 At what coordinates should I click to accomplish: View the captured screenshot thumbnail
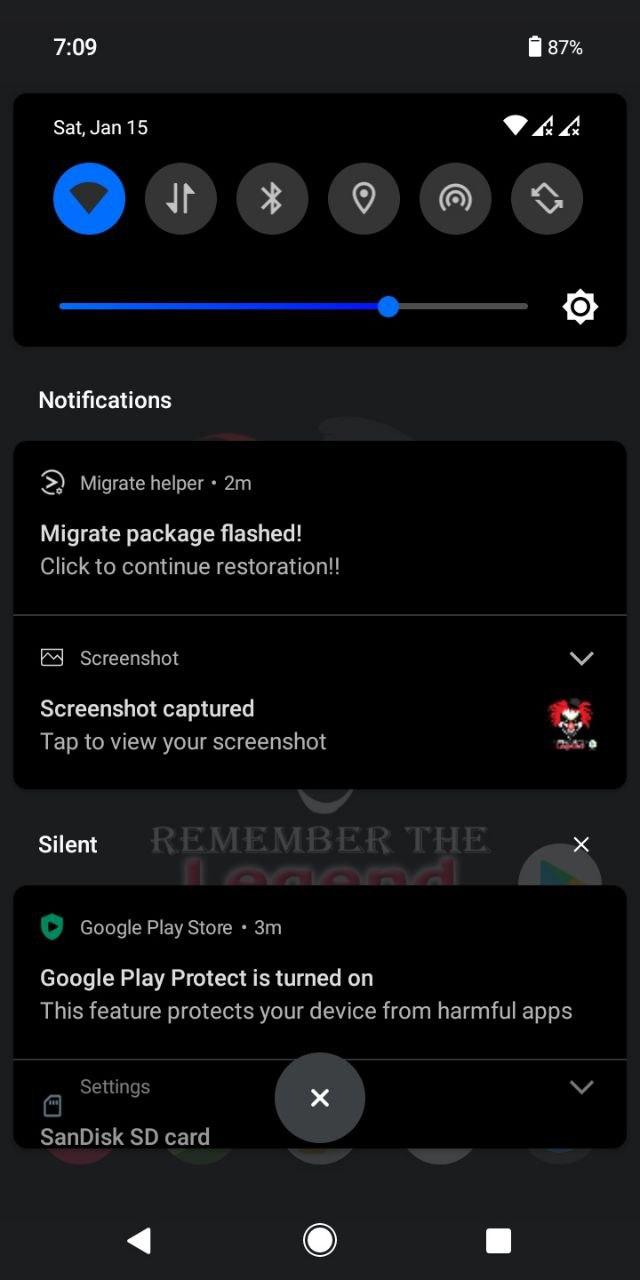pos(571,725)
